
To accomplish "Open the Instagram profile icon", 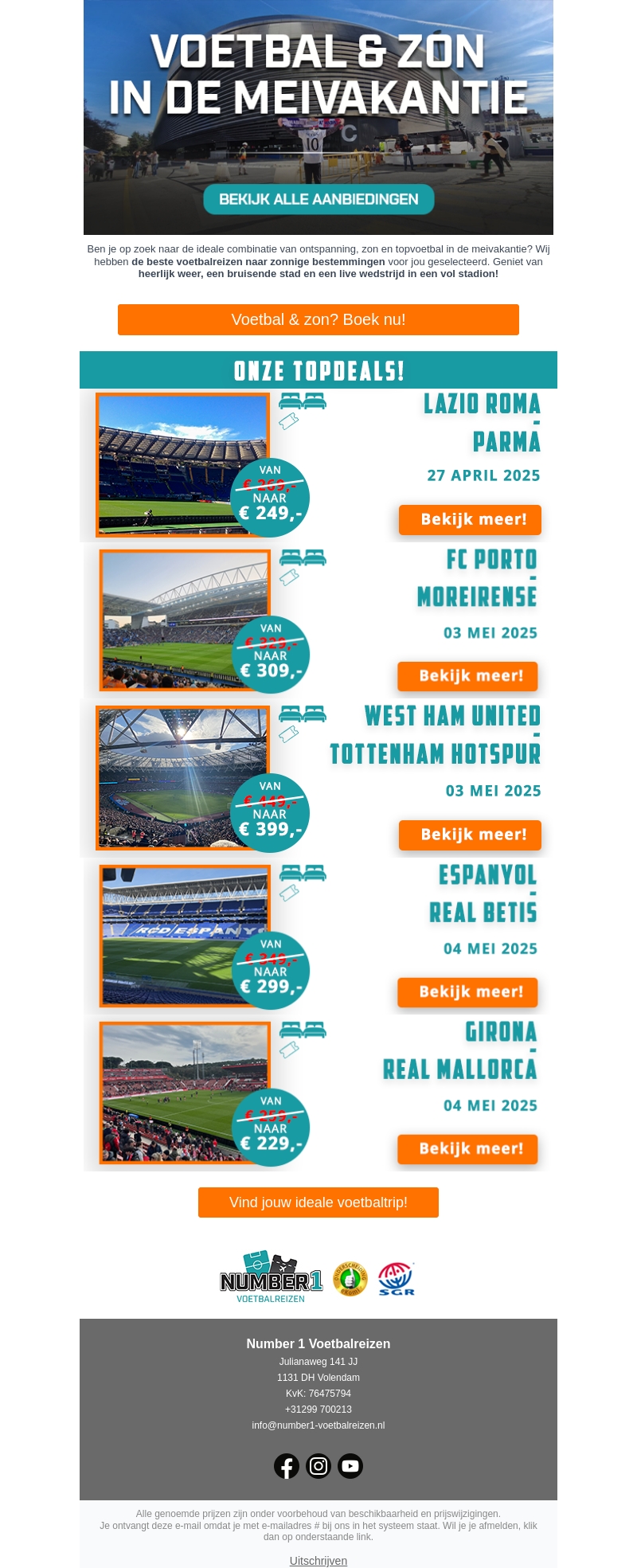I will click(x=318, y=1466).
